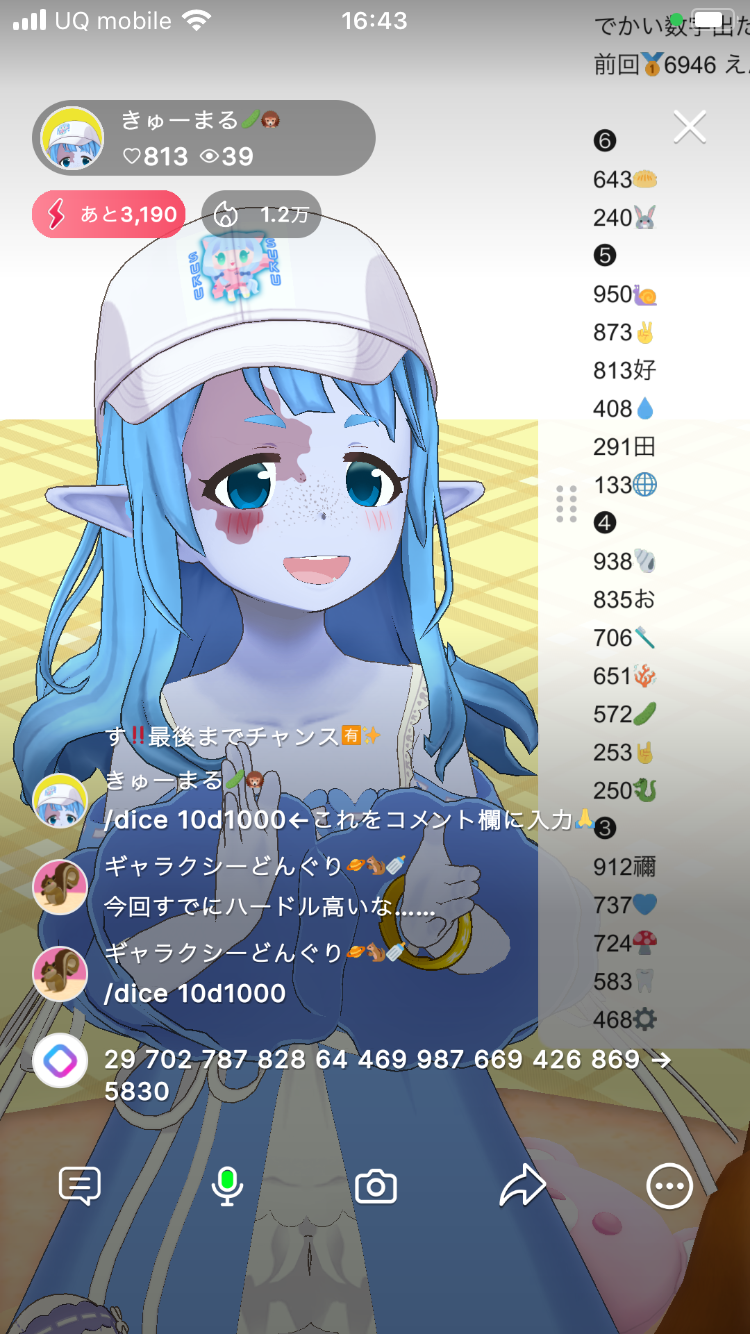750x1334 pixels.
Task: Tap the あと3,190 rank badge
Action: (109, 214)
